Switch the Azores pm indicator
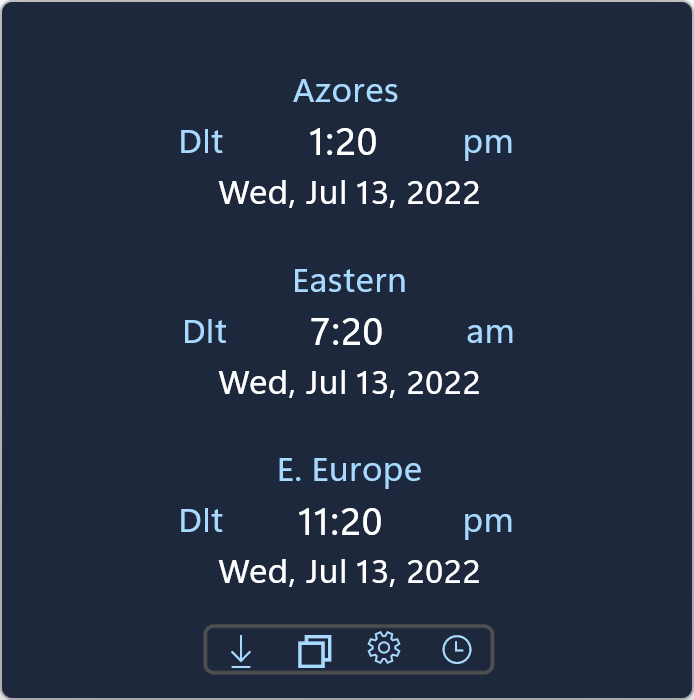This screenshot has width=694, height=700. pos(488,143)
